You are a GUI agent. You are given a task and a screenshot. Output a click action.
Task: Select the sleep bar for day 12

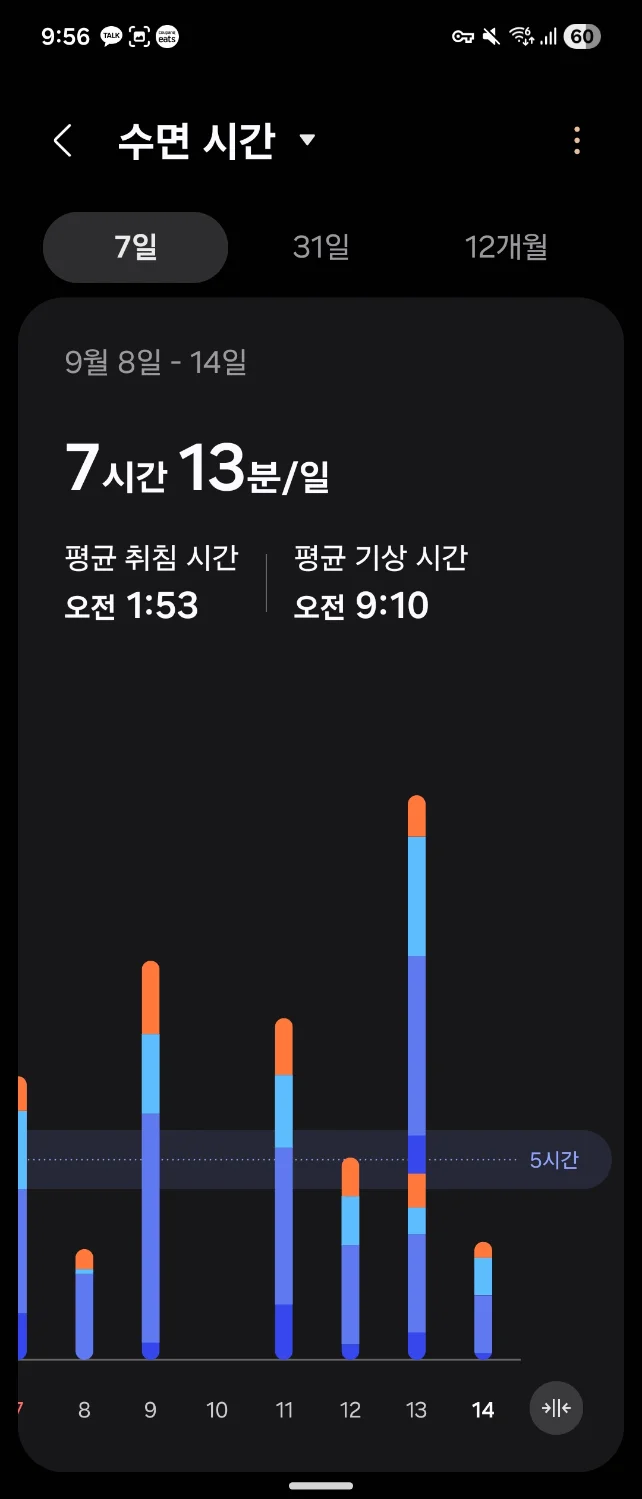pos(350,1258)
